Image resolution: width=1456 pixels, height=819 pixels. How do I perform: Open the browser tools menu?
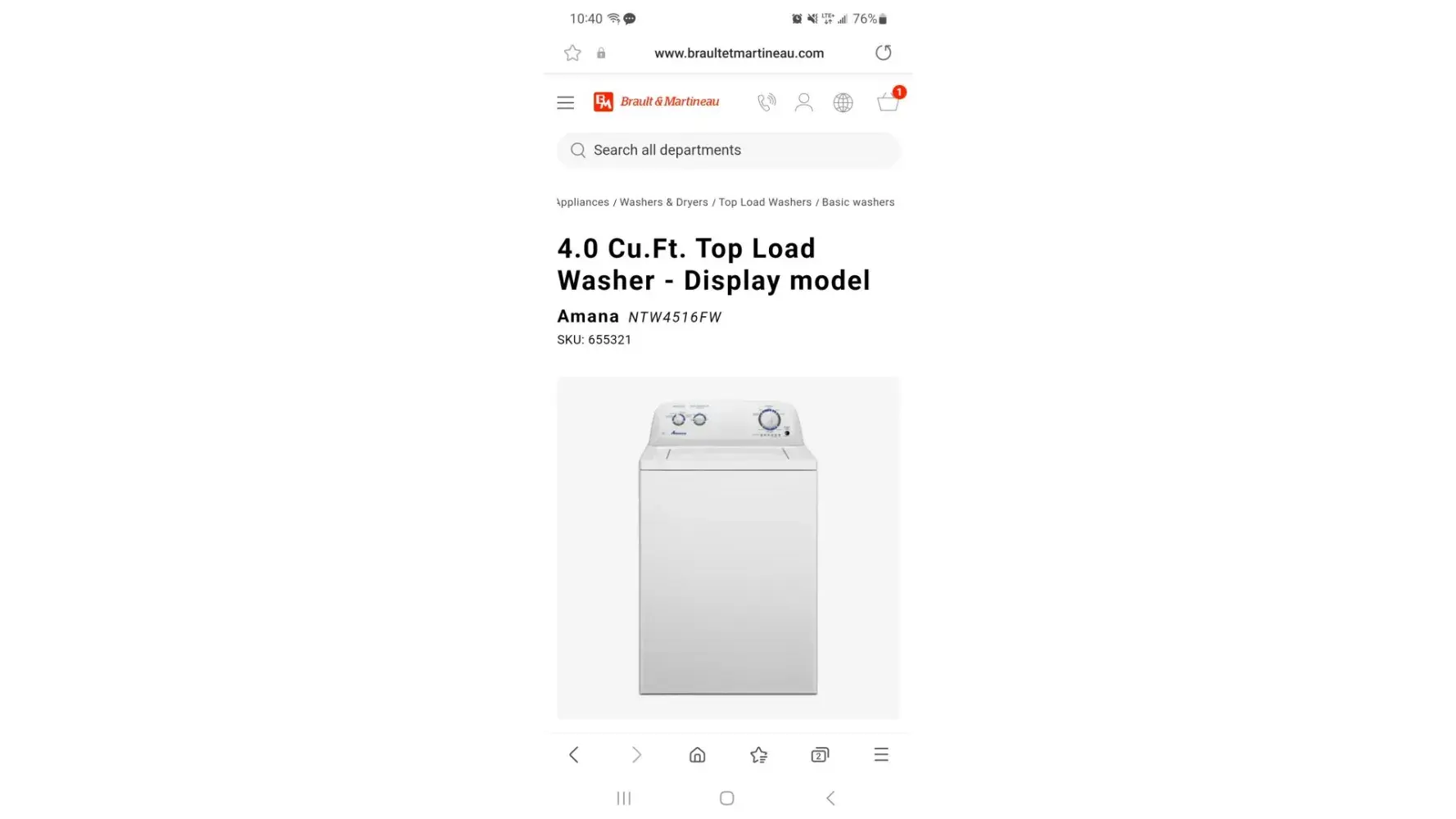click(x=881, y=754)
